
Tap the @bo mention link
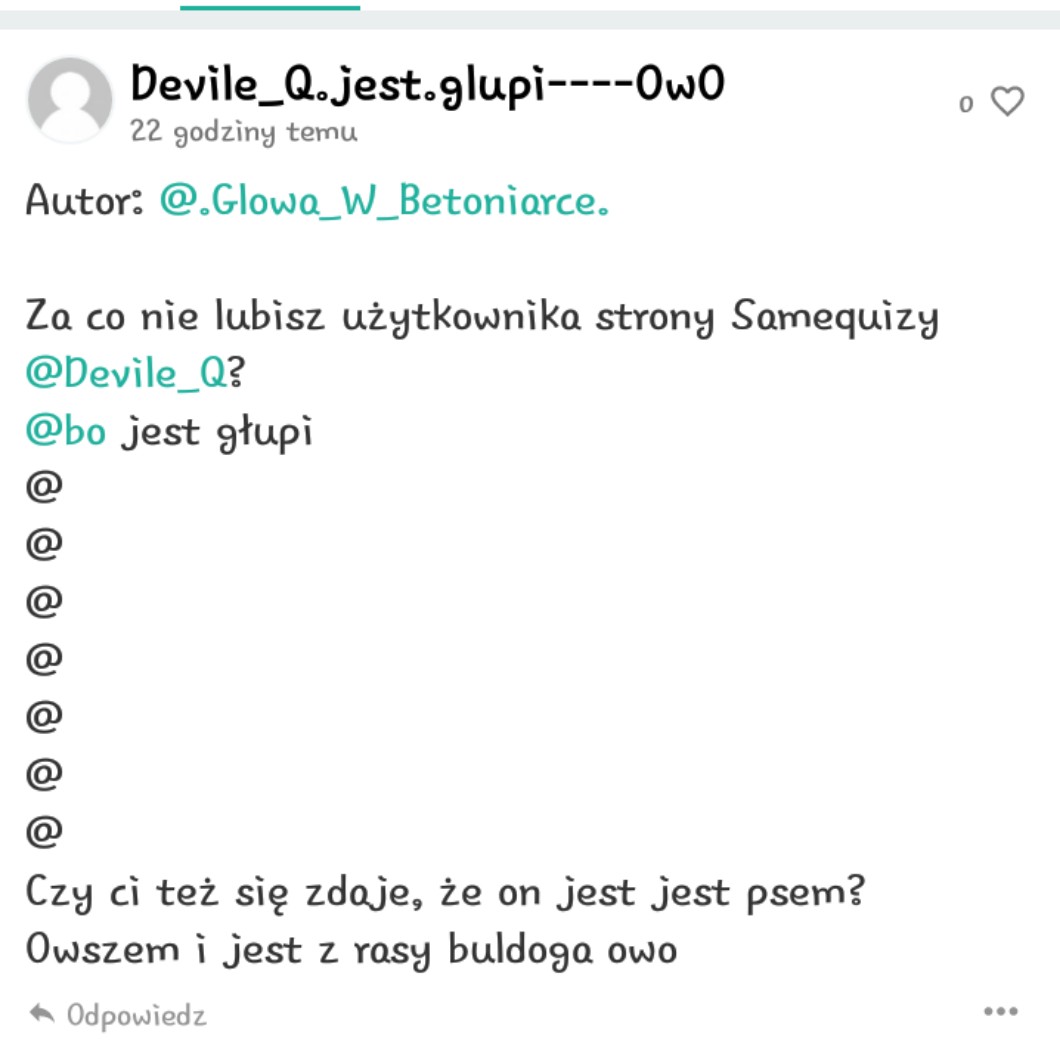65,435
